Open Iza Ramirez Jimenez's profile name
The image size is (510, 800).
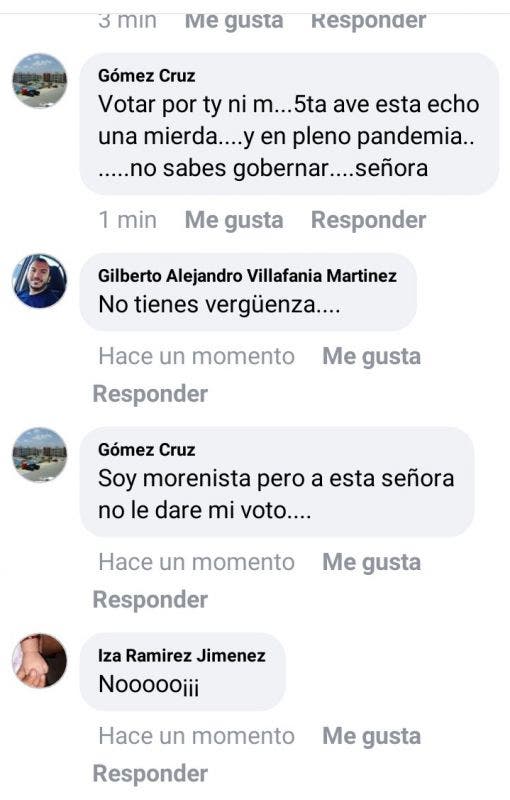182,656
